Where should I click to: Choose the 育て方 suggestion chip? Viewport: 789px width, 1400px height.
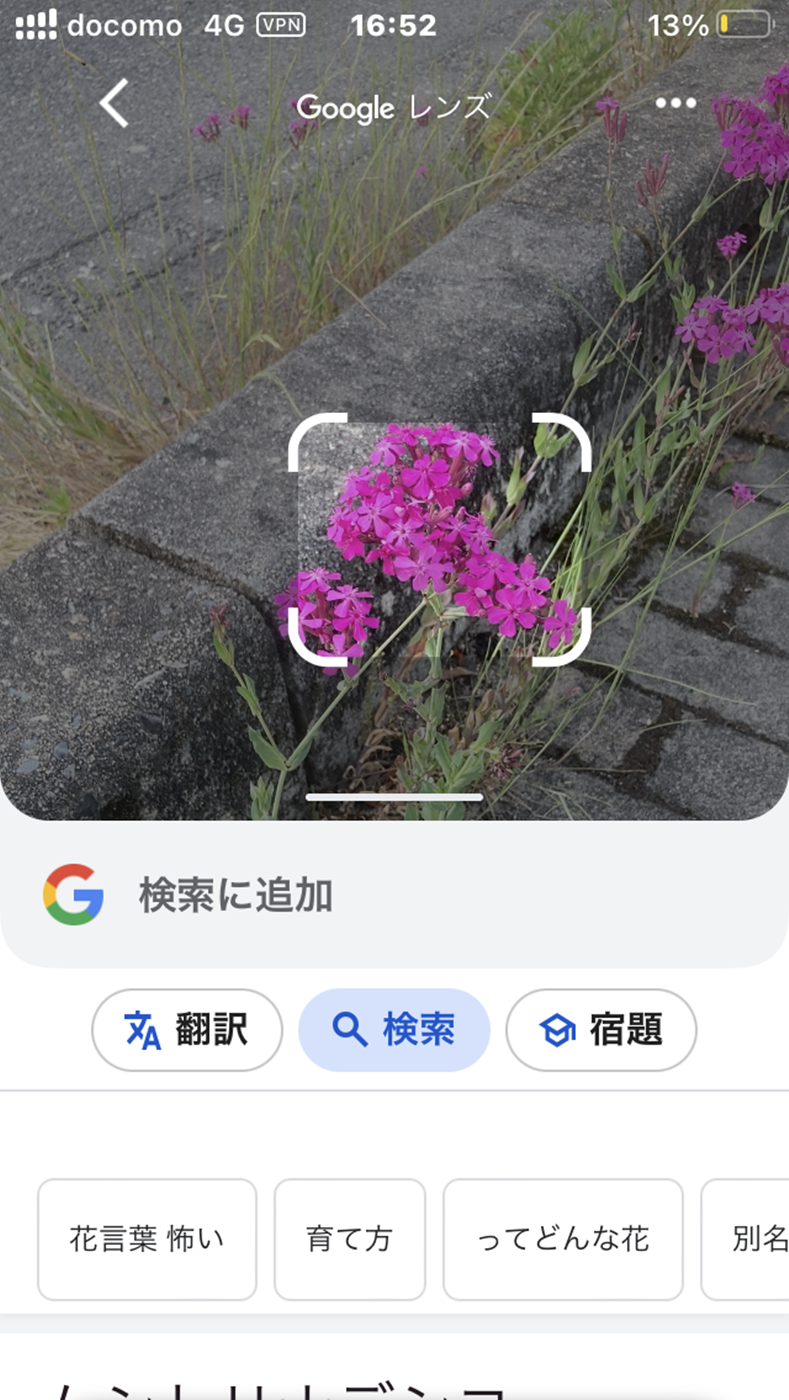pyautogui.click(x=350, y=1240)
